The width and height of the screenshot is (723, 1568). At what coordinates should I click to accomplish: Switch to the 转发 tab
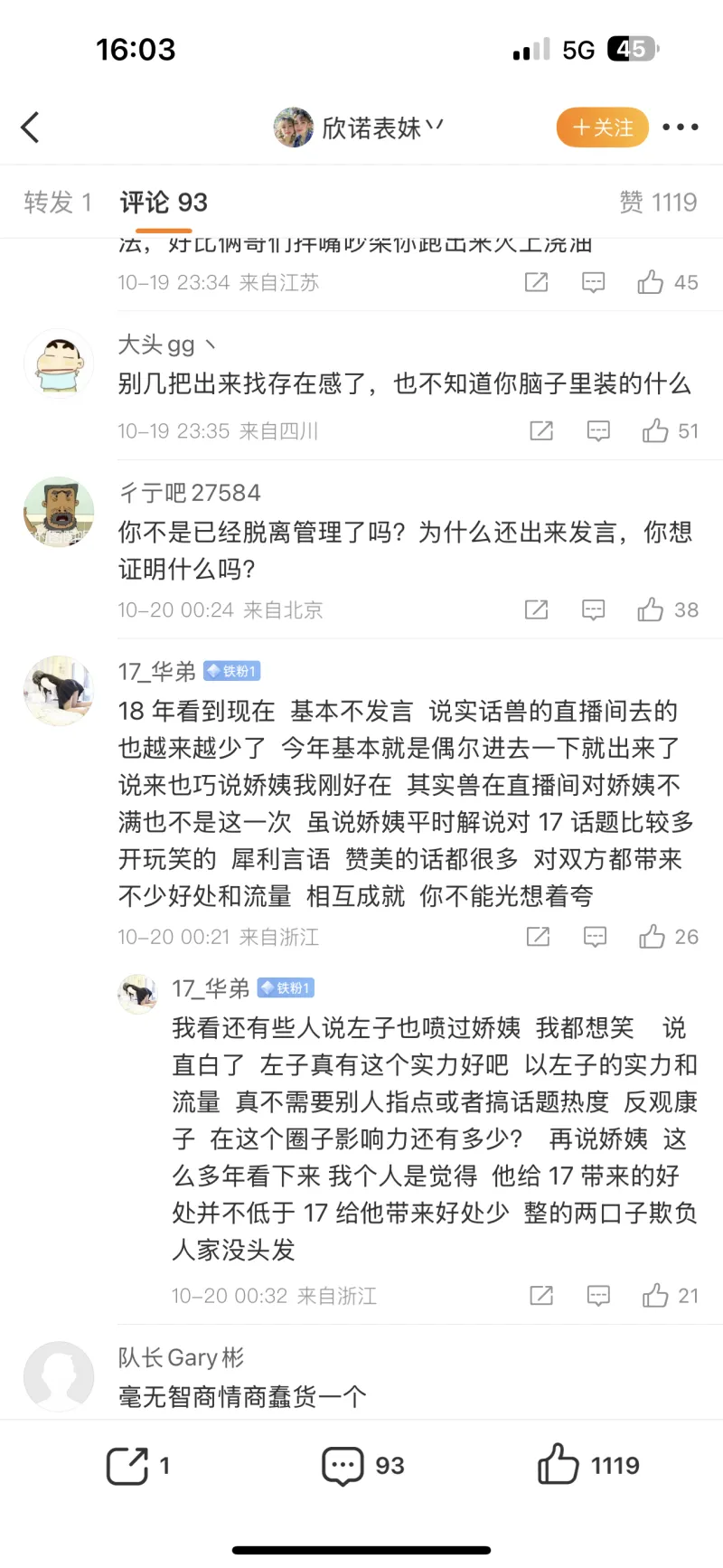pyautogui.click(x=58, y=202)
